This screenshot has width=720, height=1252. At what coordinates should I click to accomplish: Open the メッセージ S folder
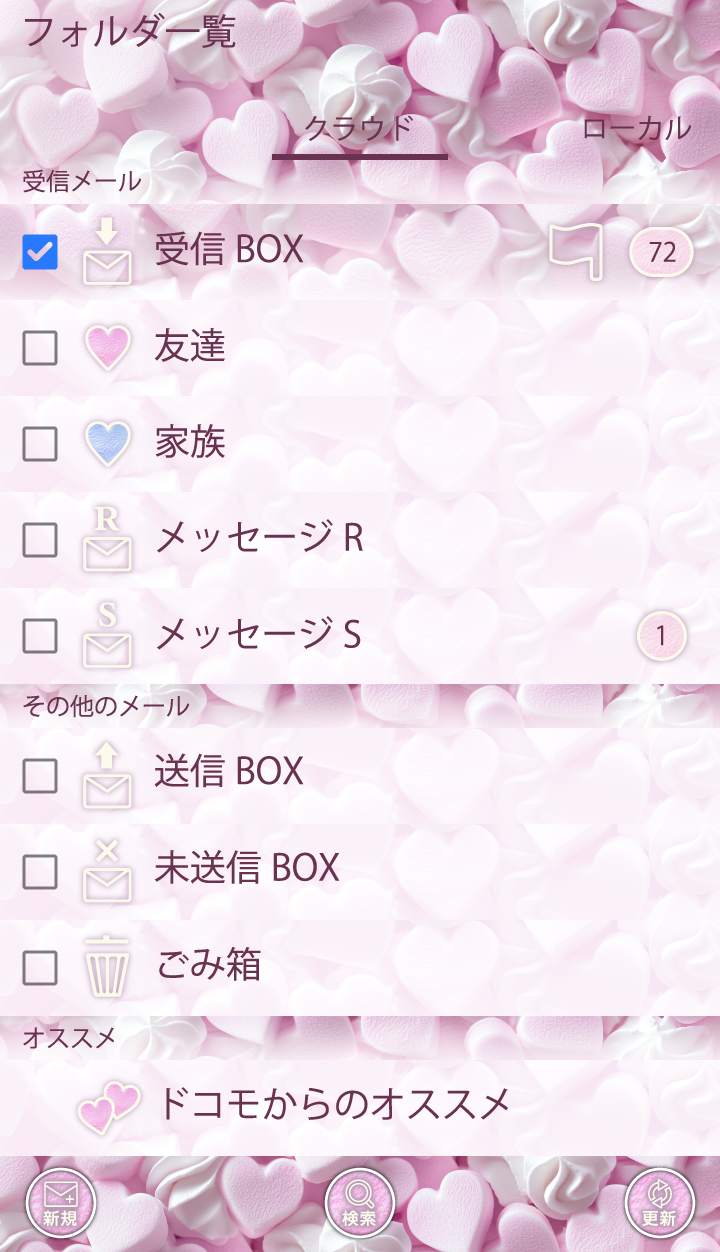(x=258, y=635)
